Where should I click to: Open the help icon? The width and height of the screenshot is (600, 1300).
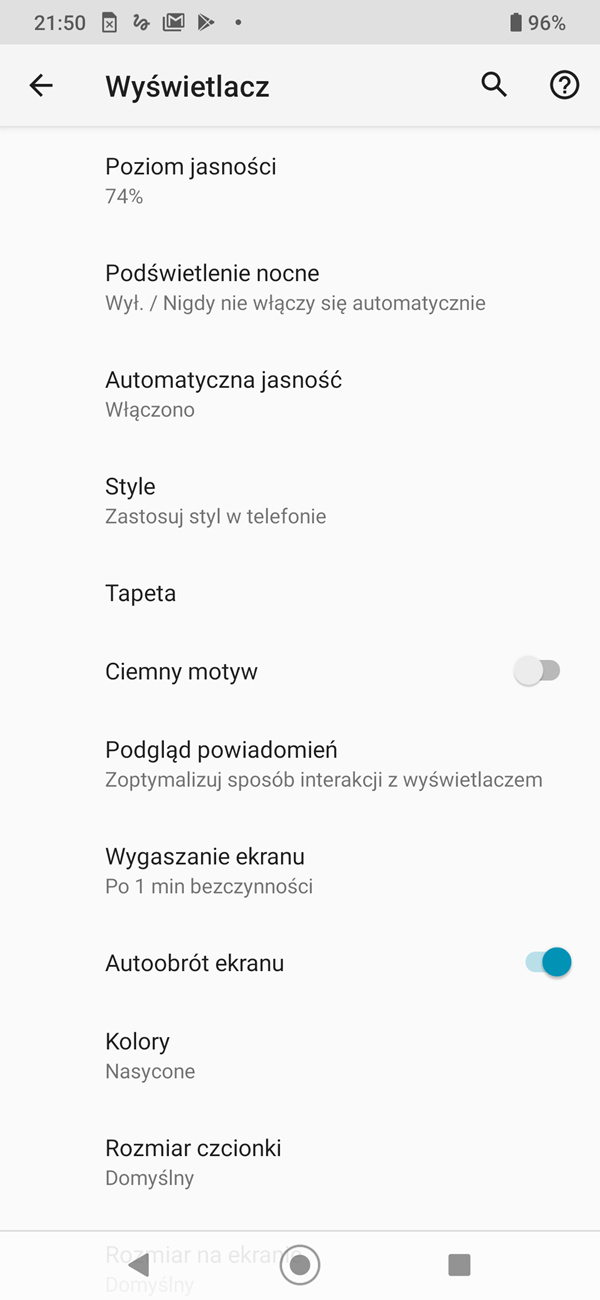coord(564,86)
